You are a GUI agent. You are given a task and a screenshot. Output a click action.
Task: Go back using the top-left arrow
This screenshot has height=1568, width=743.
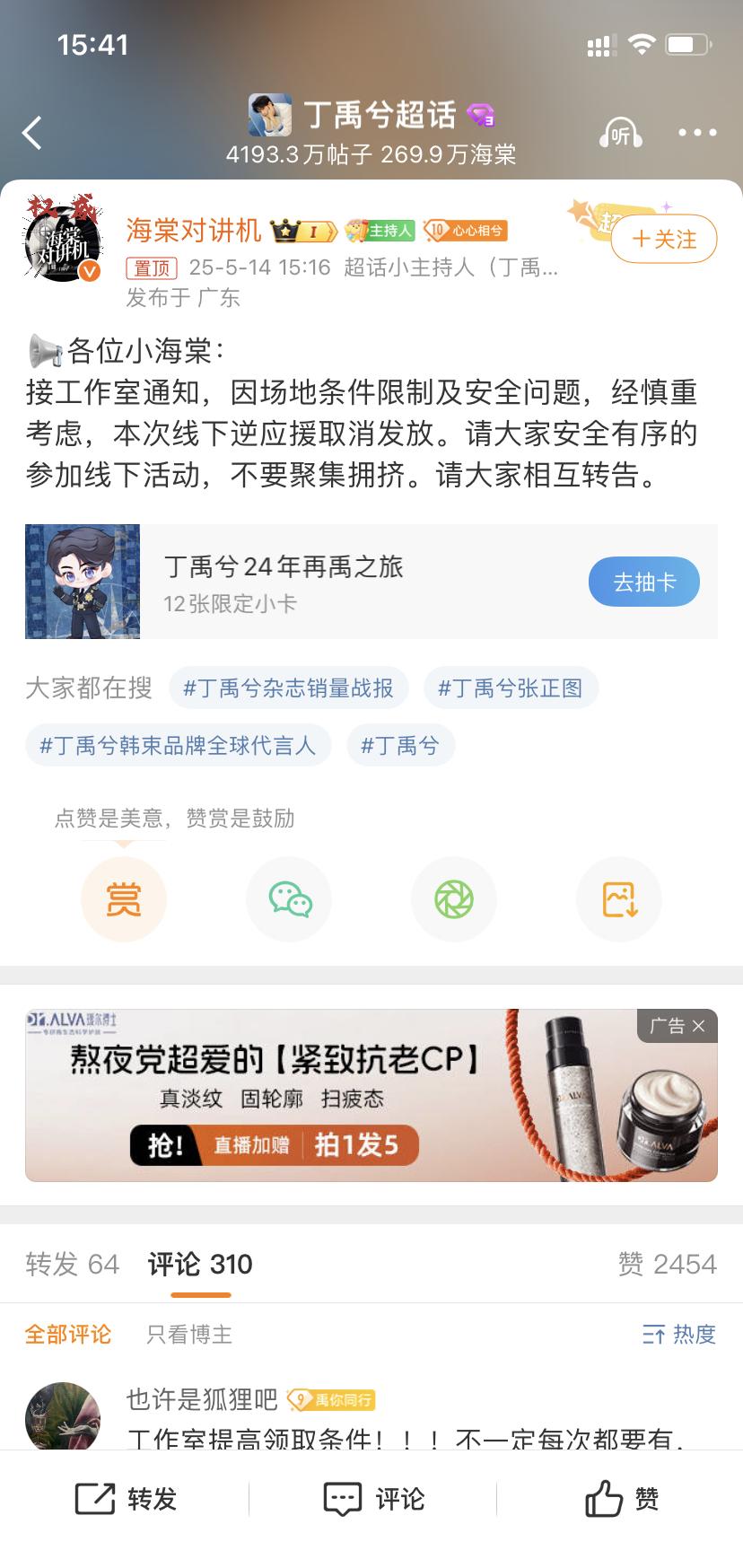pyautogui.click(x=33, y=133)
